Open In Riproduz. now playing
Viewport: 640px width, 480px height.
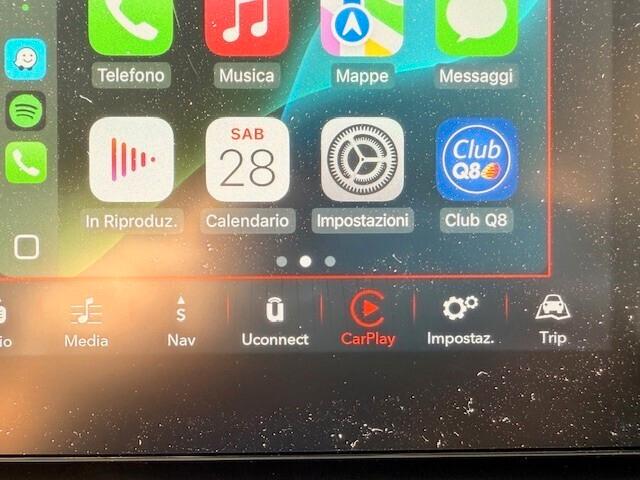[x=131, y=160]
